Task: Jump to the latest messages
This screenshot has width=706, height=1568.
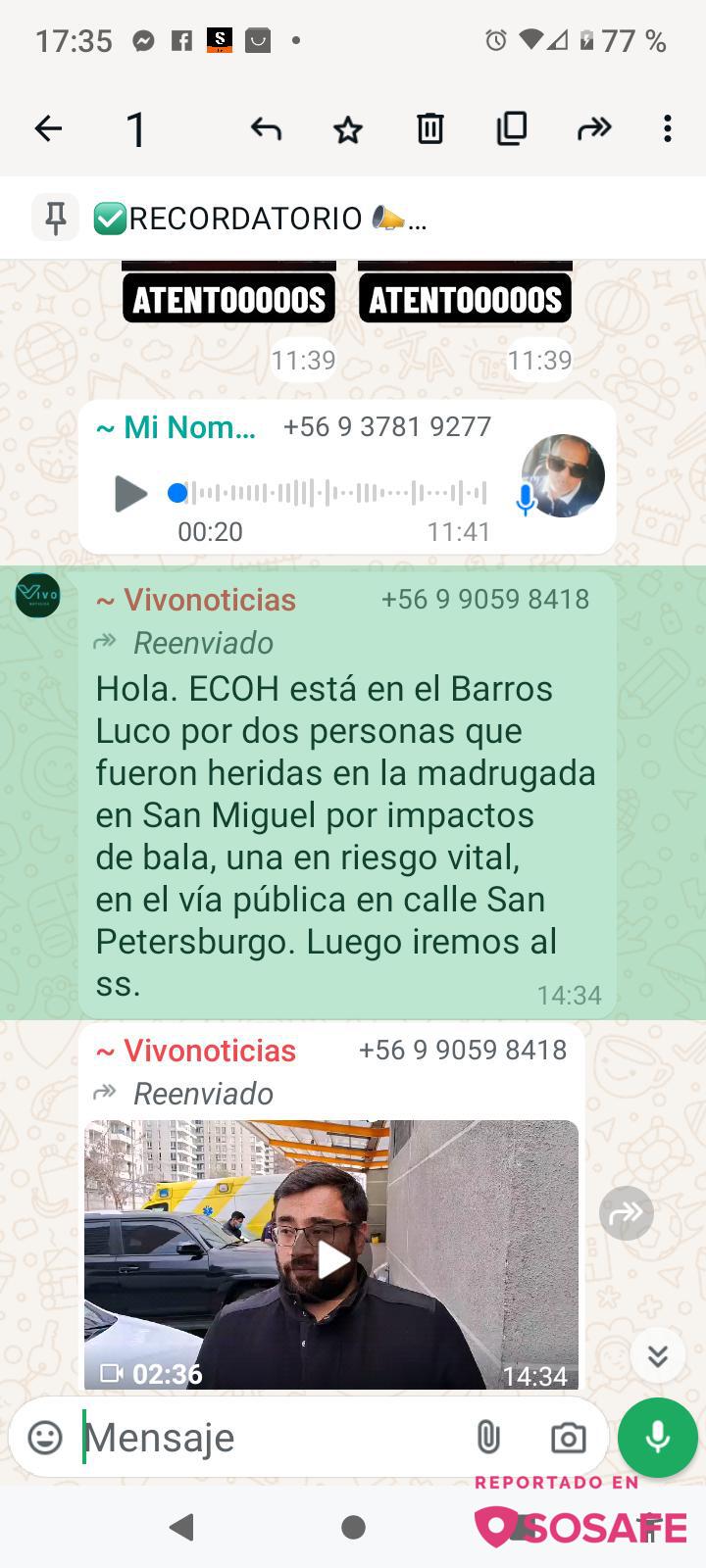Action: tap(657, 1355)
